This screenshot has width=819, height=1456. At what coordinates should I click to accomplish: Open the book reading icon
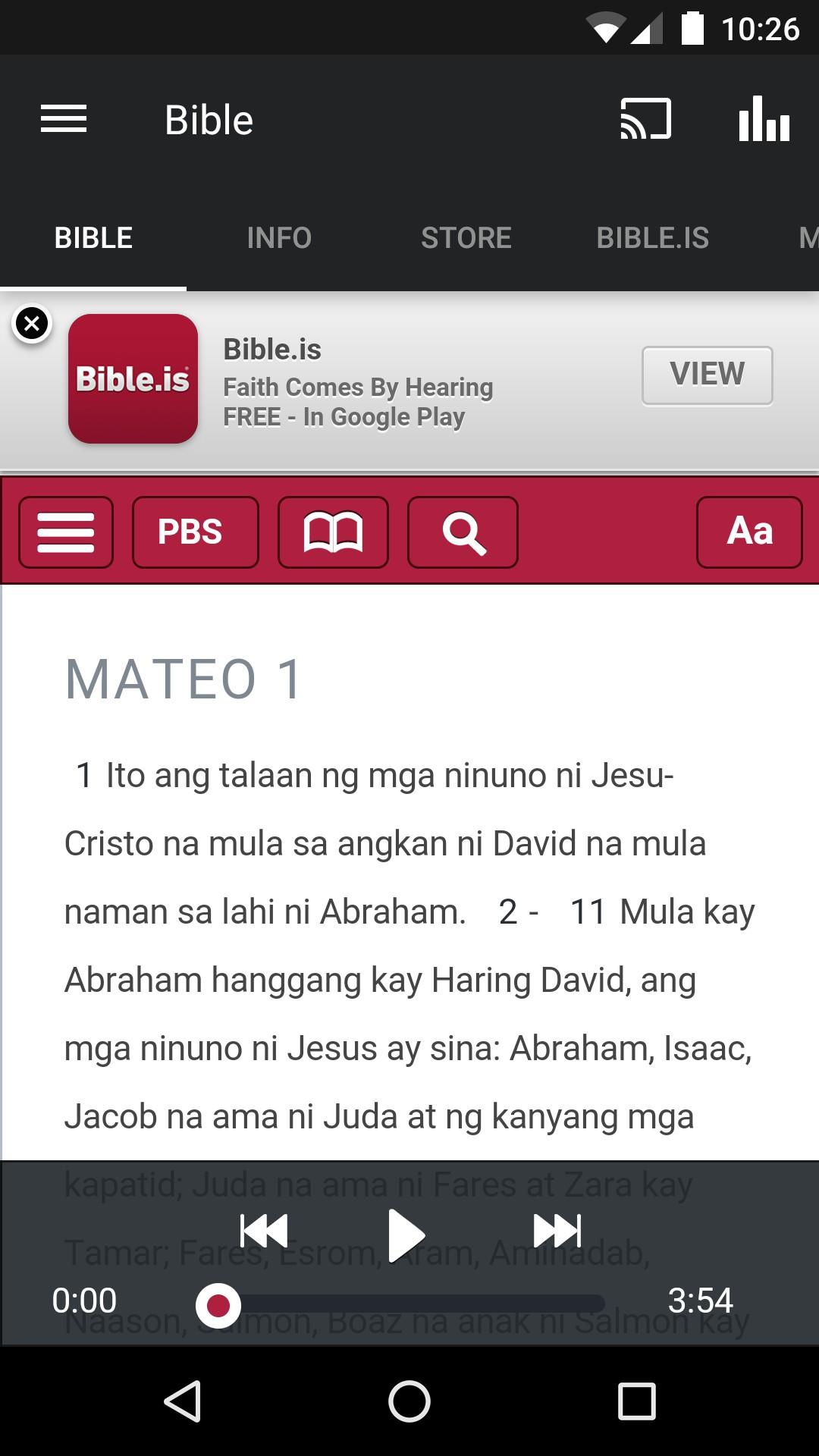332,533
